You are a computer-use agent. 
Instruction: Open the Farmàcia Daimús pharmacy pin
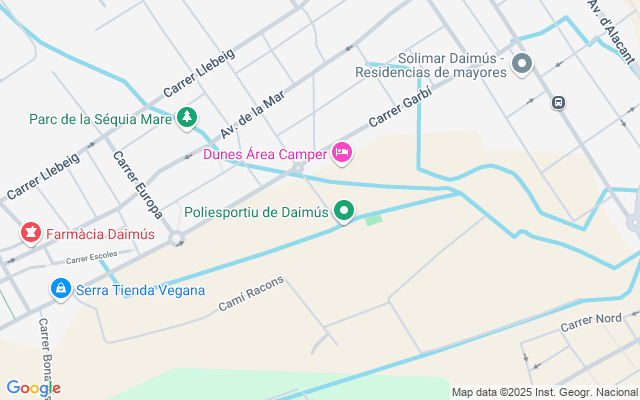pos(30,233)
